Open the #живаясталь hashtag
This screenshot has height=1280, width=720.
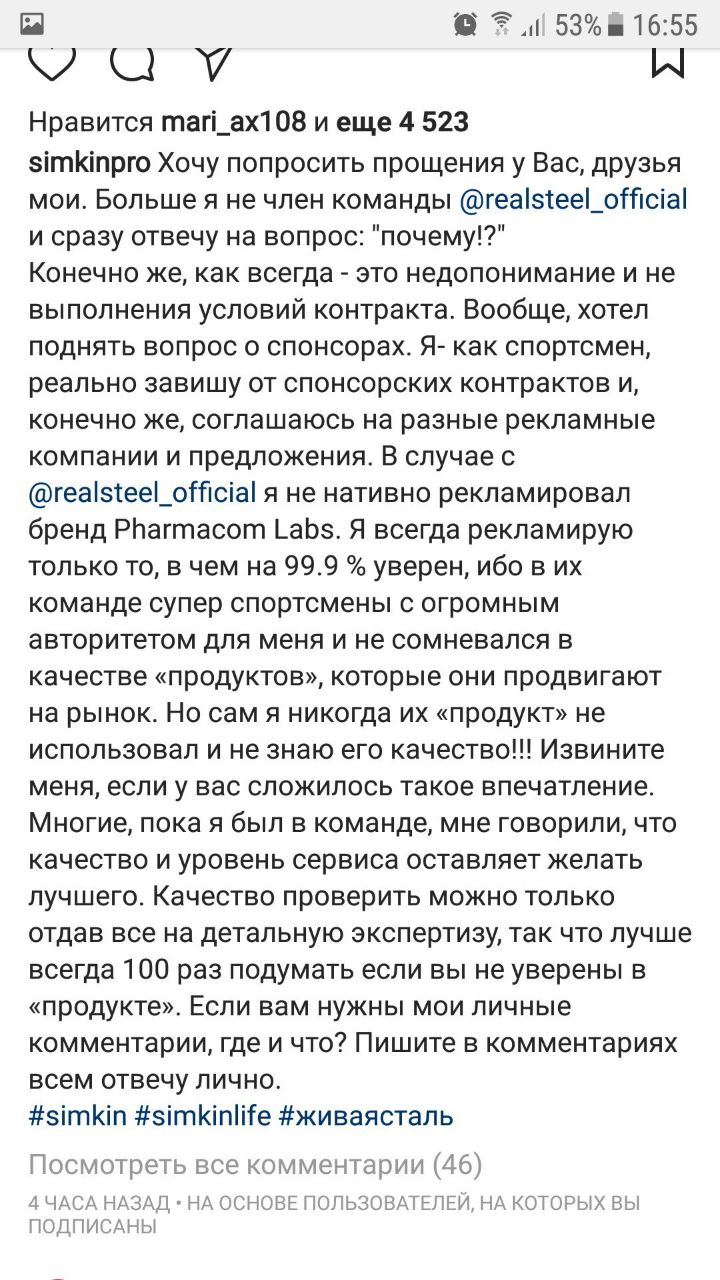(366, 1116)
